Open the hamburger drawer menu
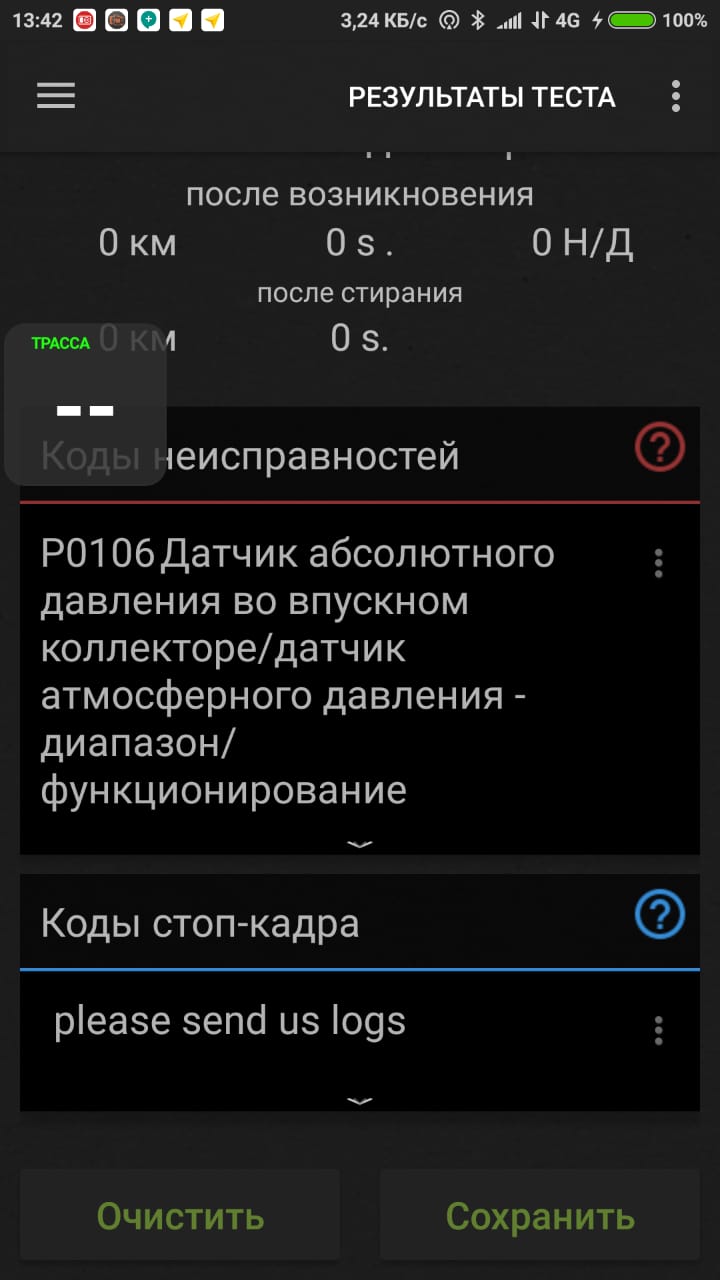720x1280 pixels. tap(56, 96)
